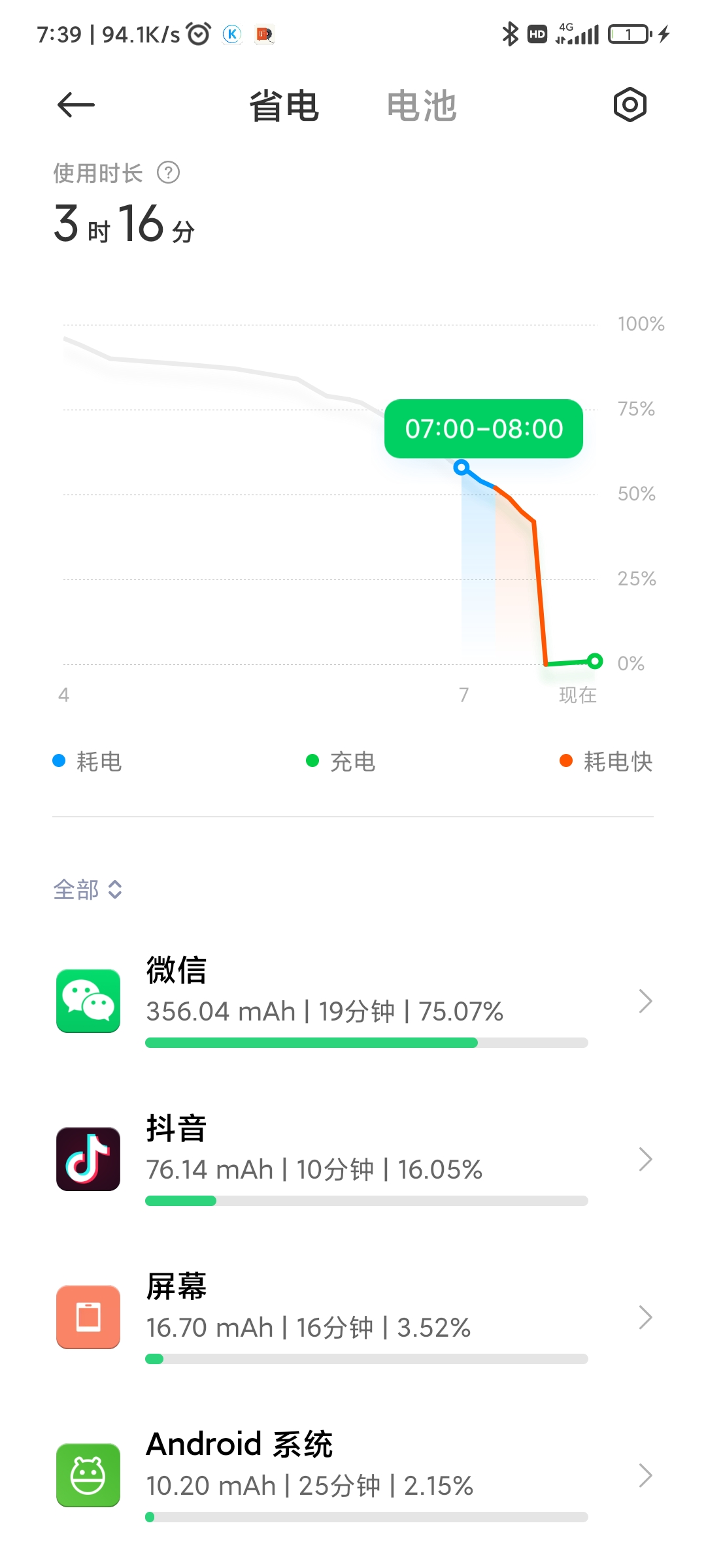Viewport: 706px width, 1568px height.
Task: View 屏幕 power consumption details
Action: [353, 1317]
